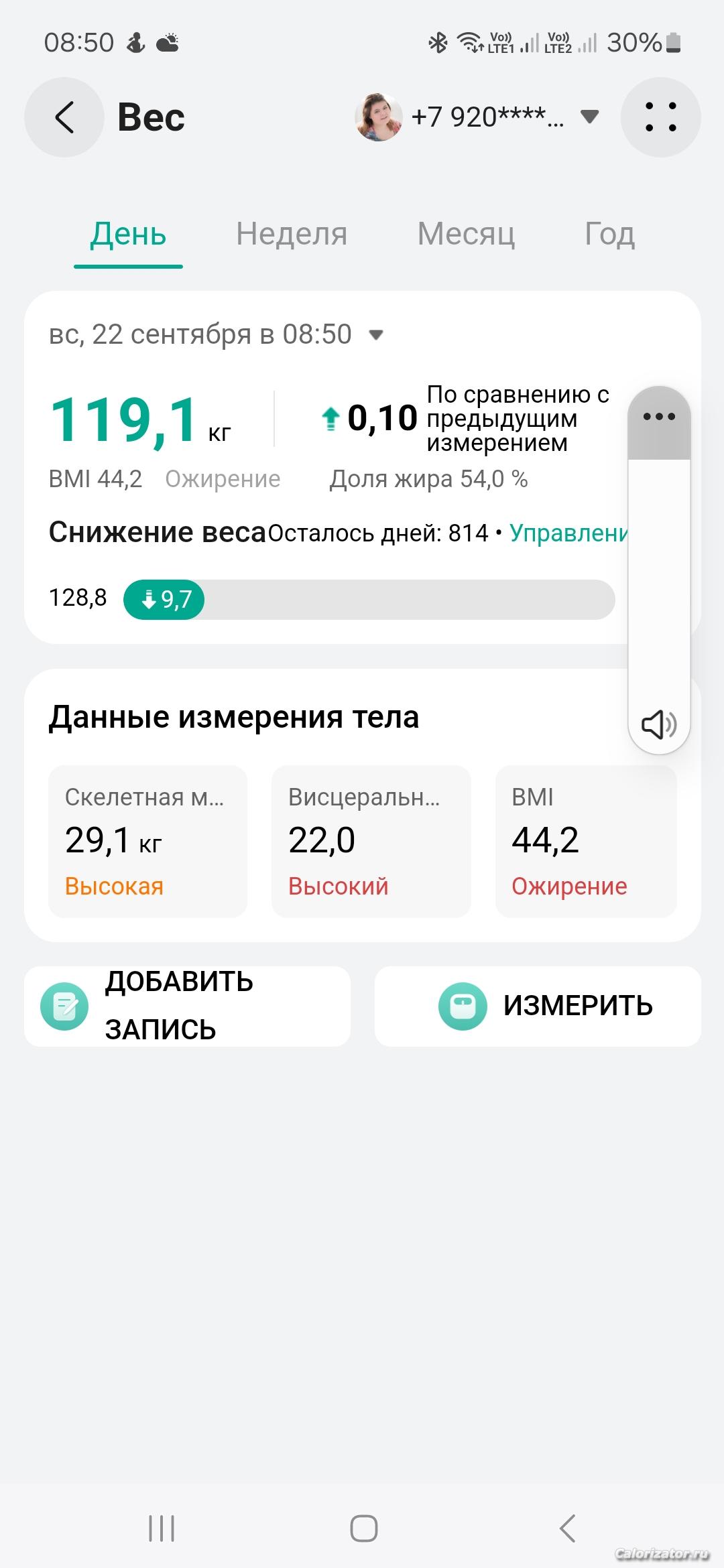The width and height of the screenshot is (724, 1568).
Task: Mute sound via the speaker icon
Action: [659, 724]
